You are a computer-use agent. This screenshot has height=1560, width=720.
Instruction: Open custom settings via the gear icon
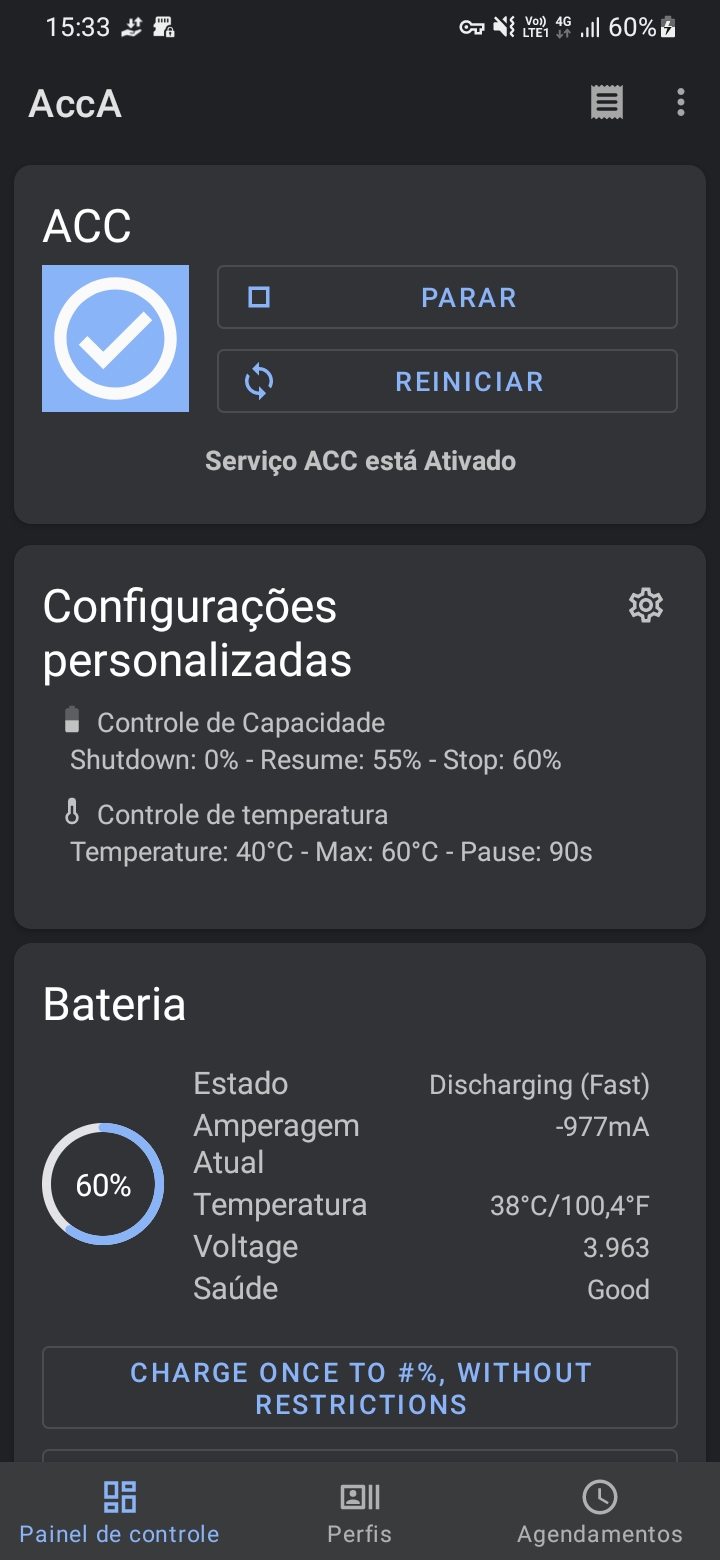click(646, 604)
